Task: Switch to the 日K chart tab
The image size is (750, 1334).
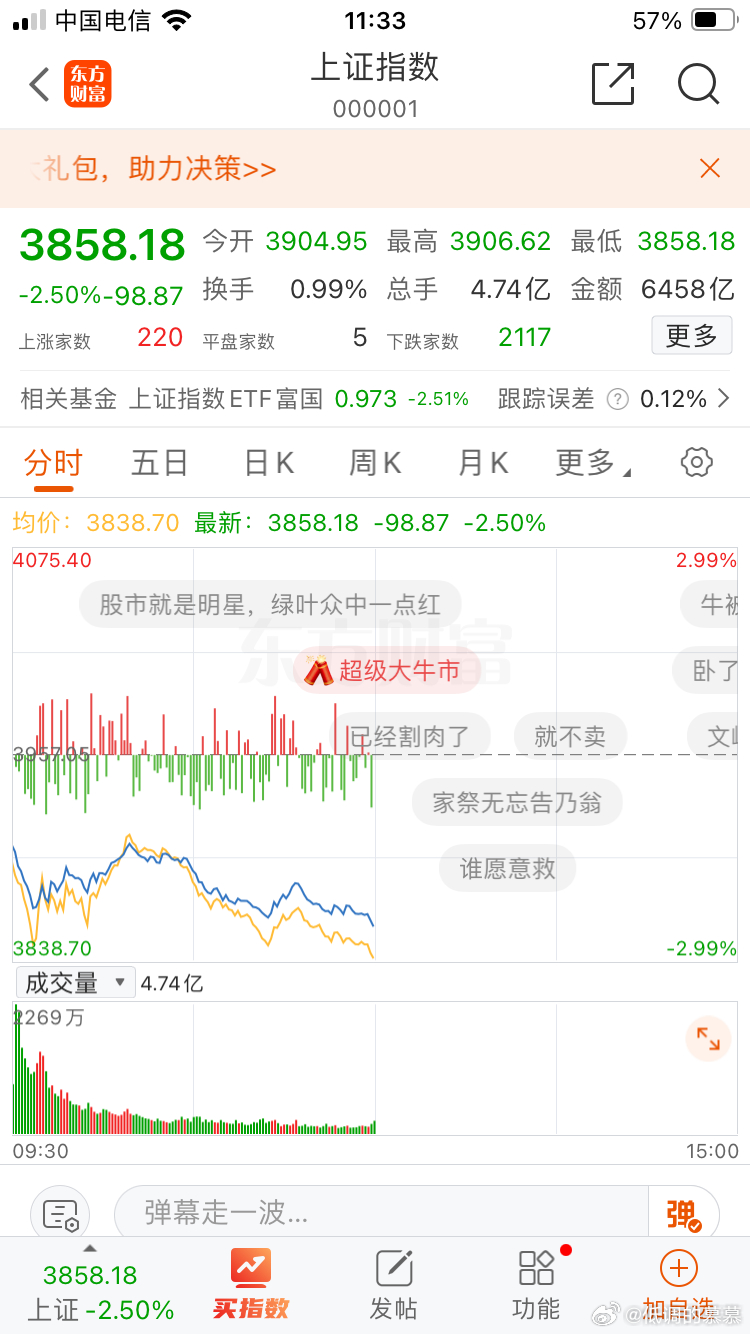Action: click(267, 462)
